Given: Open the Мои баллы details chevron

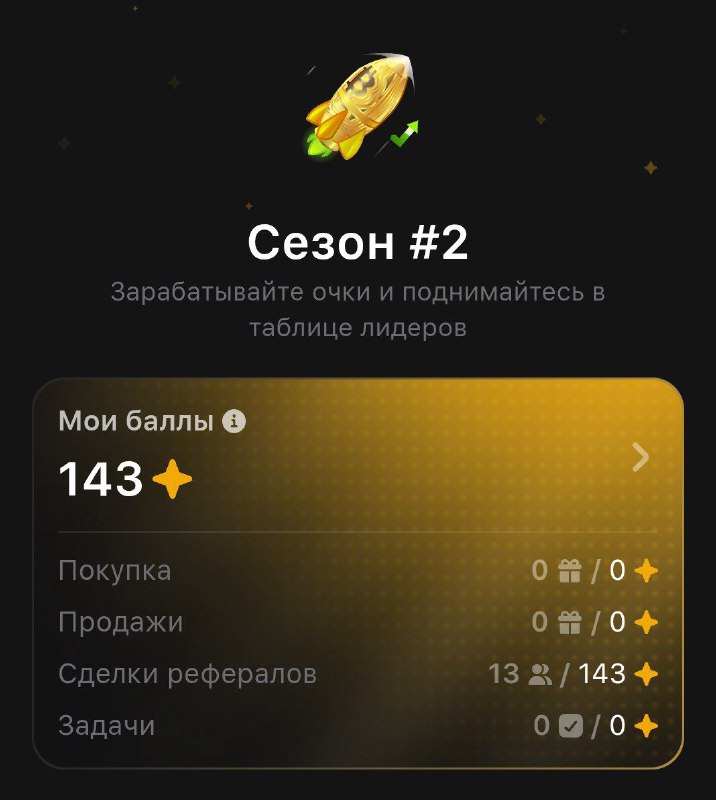Looking at the screenshot, I should click(x=641, y=458).
